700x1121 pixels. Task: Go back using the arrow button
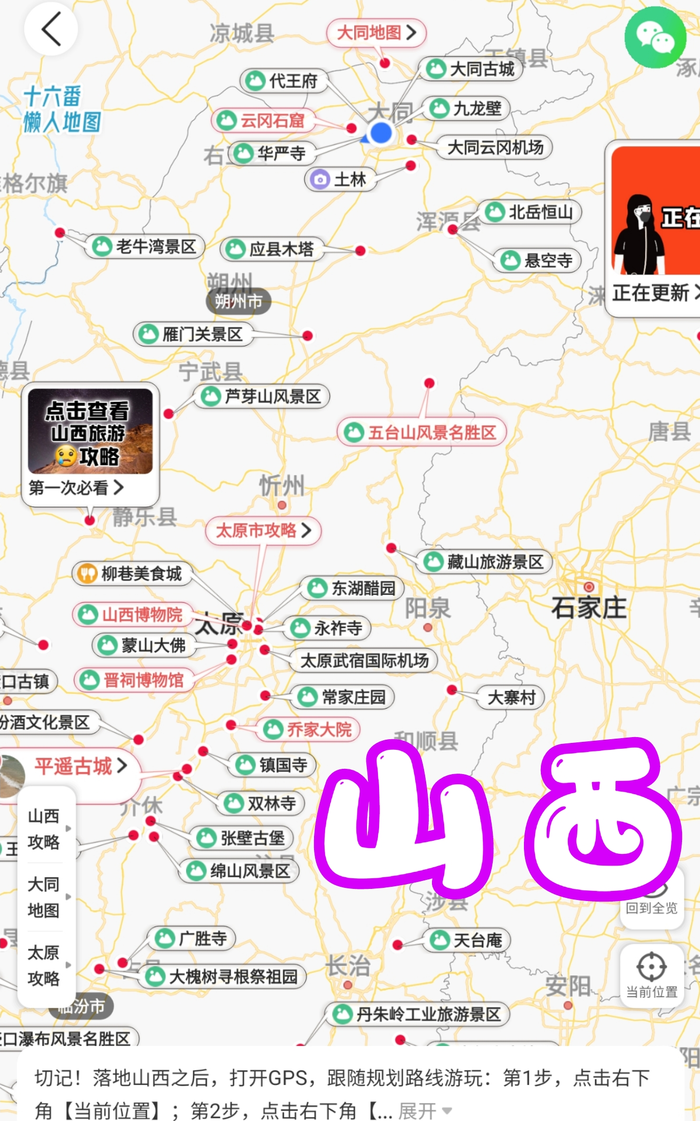[x=51, y=30]
